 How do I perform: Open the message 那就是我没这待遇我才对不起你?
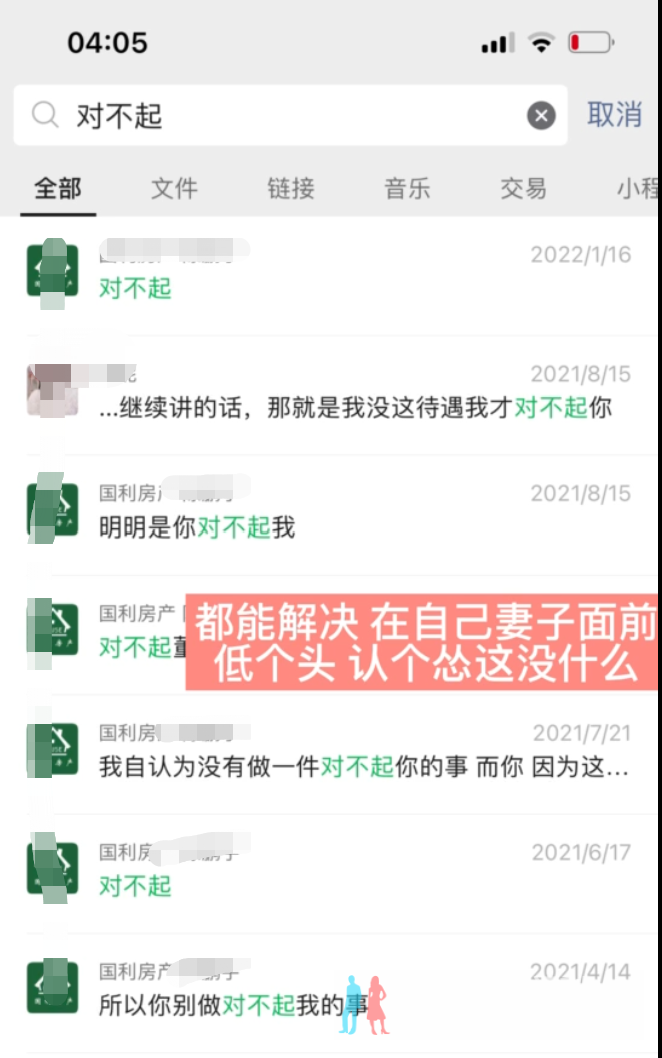point(355,408)
